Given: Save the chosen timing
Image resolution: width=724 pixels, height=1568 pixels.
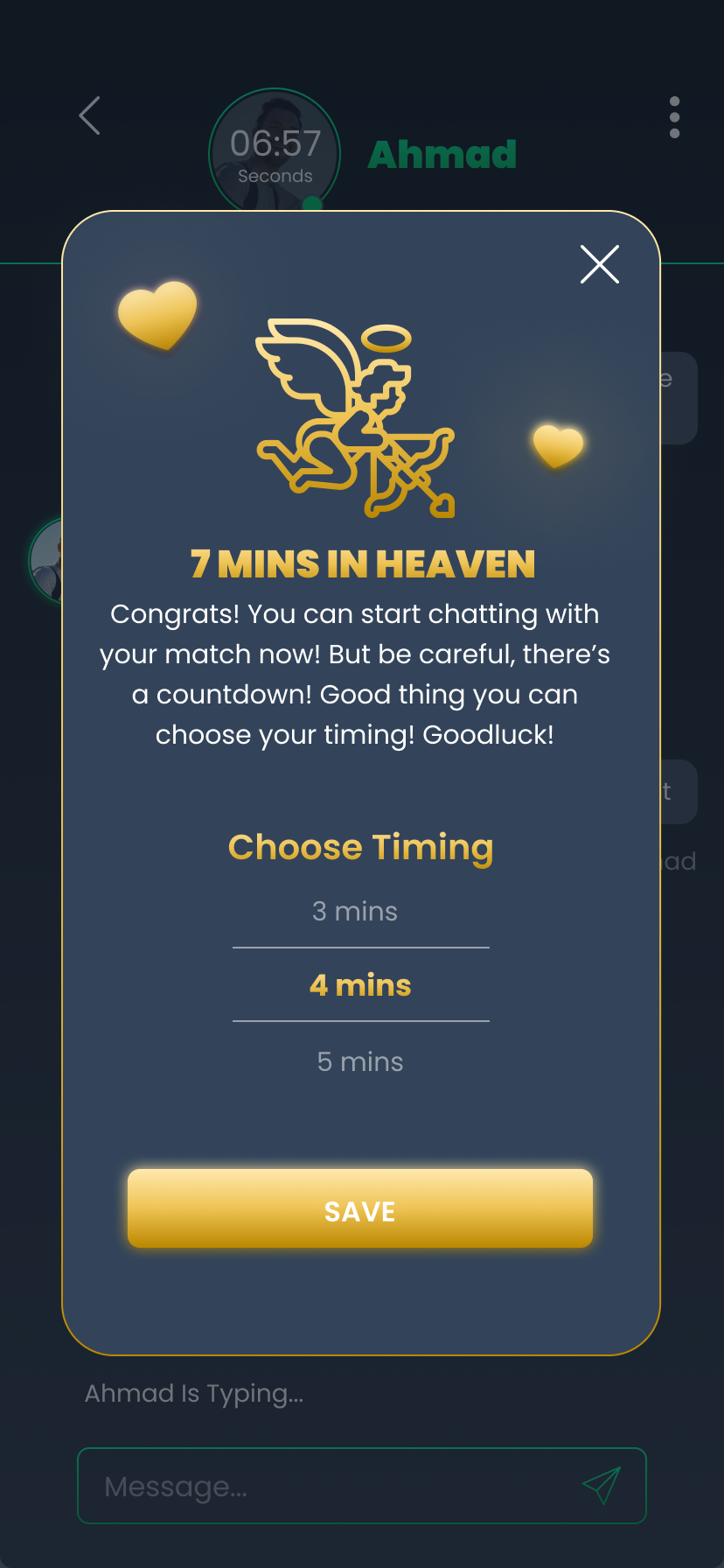Looking at the screenshot, I should pyautogui.click(x=360, y=1208).
